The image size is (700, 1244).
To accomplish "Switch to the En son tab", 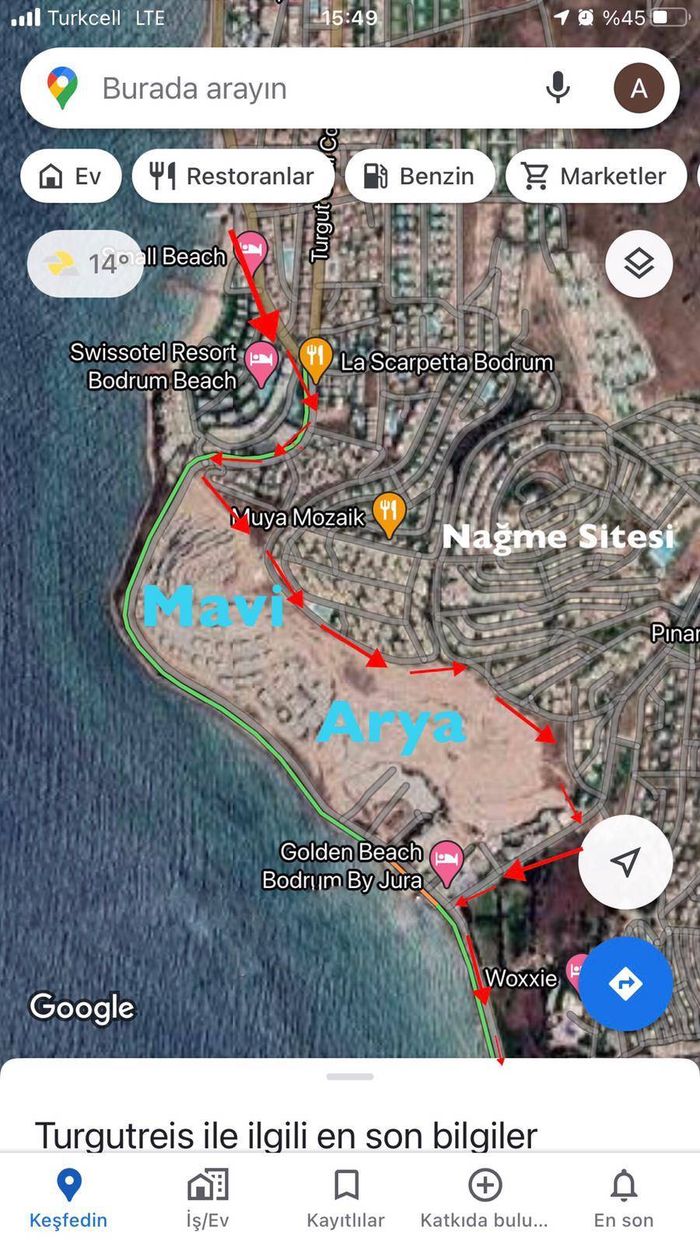I will (x=623, y=1198).
